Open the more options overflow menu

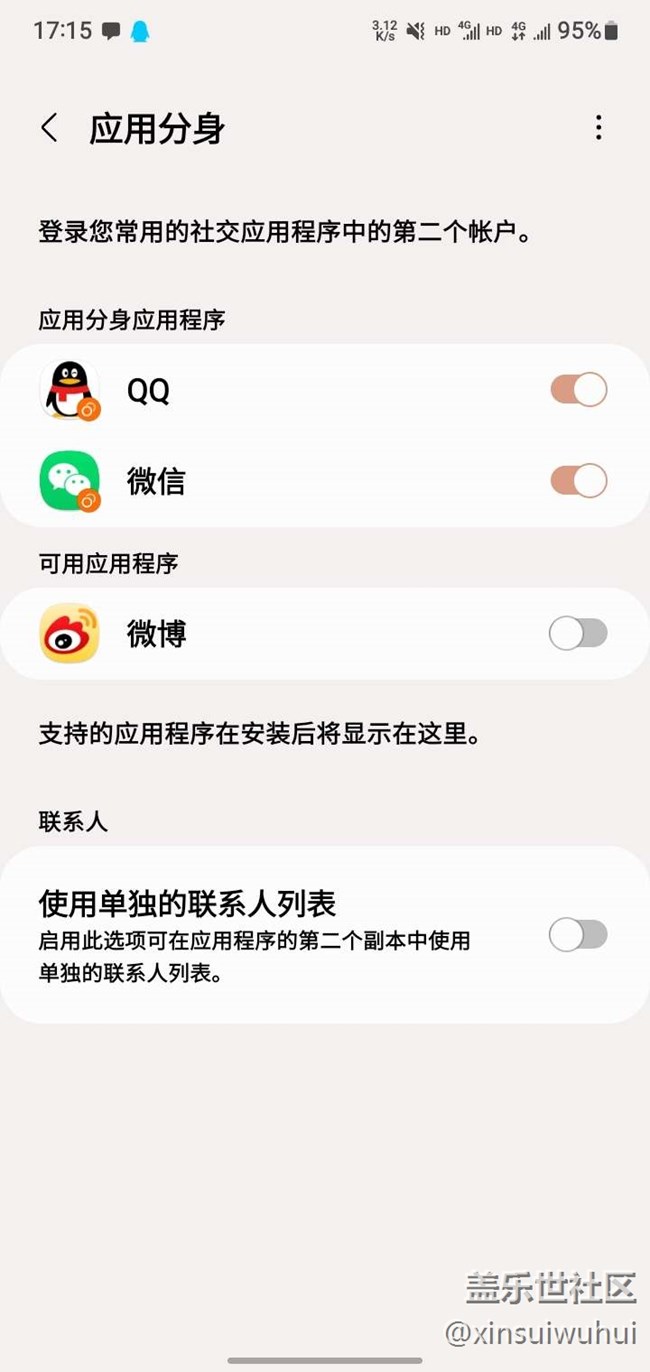coord(598,128)
